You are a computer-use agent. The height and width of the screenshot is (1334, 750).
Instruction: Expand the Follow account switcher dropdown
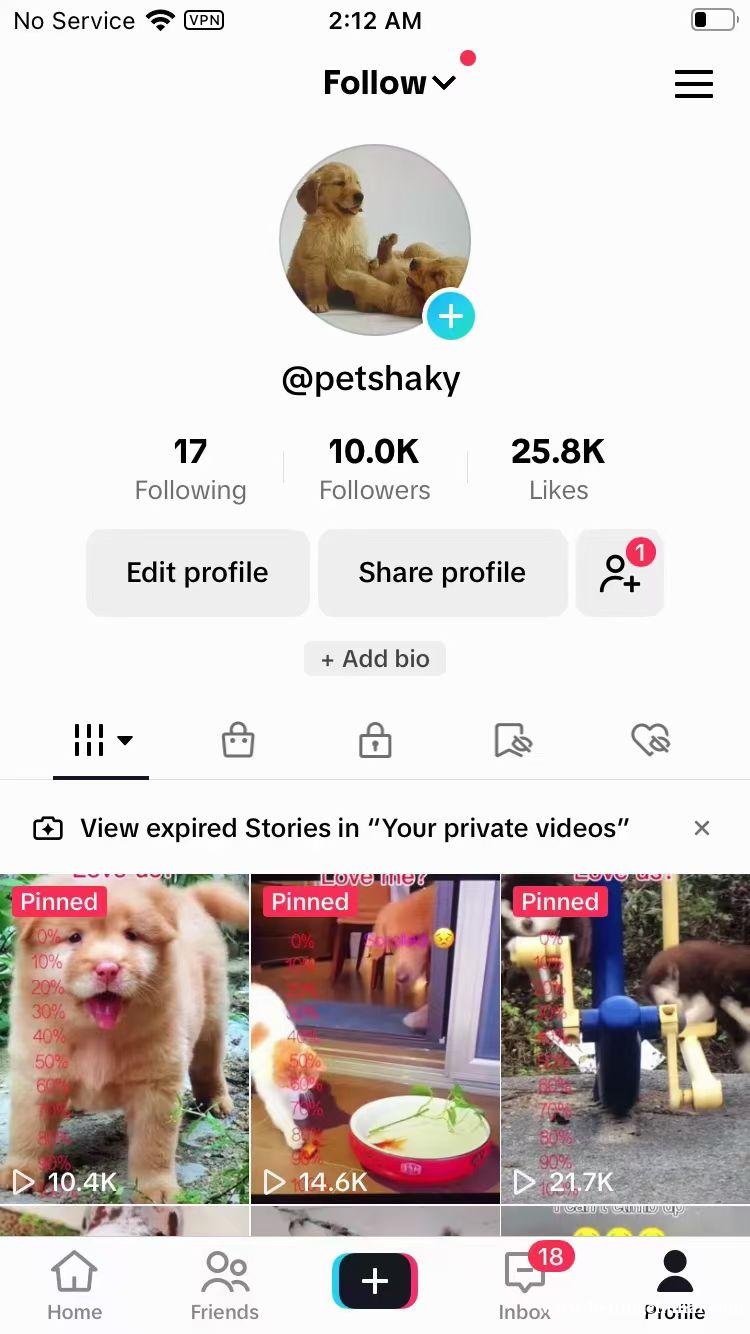(389, 83)
